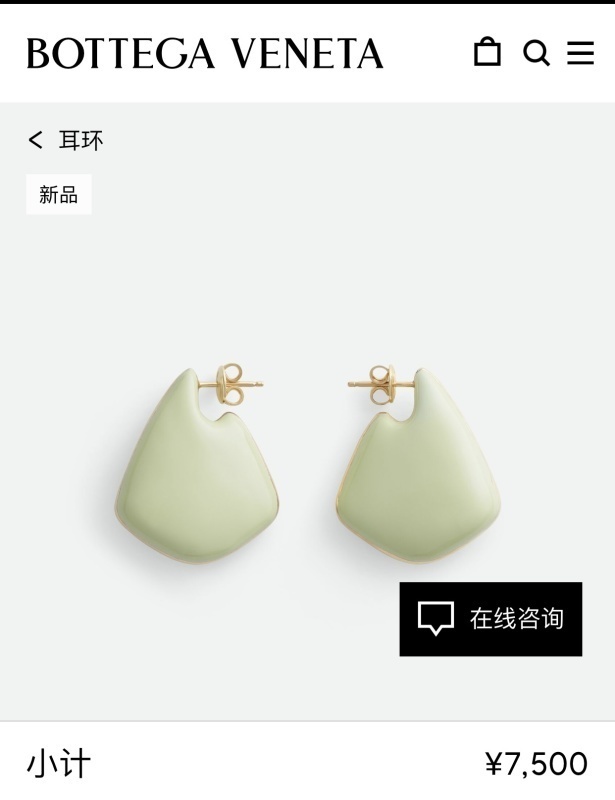
Task: Start 在线咨询 online chat
Action: [x=490, y=619]
